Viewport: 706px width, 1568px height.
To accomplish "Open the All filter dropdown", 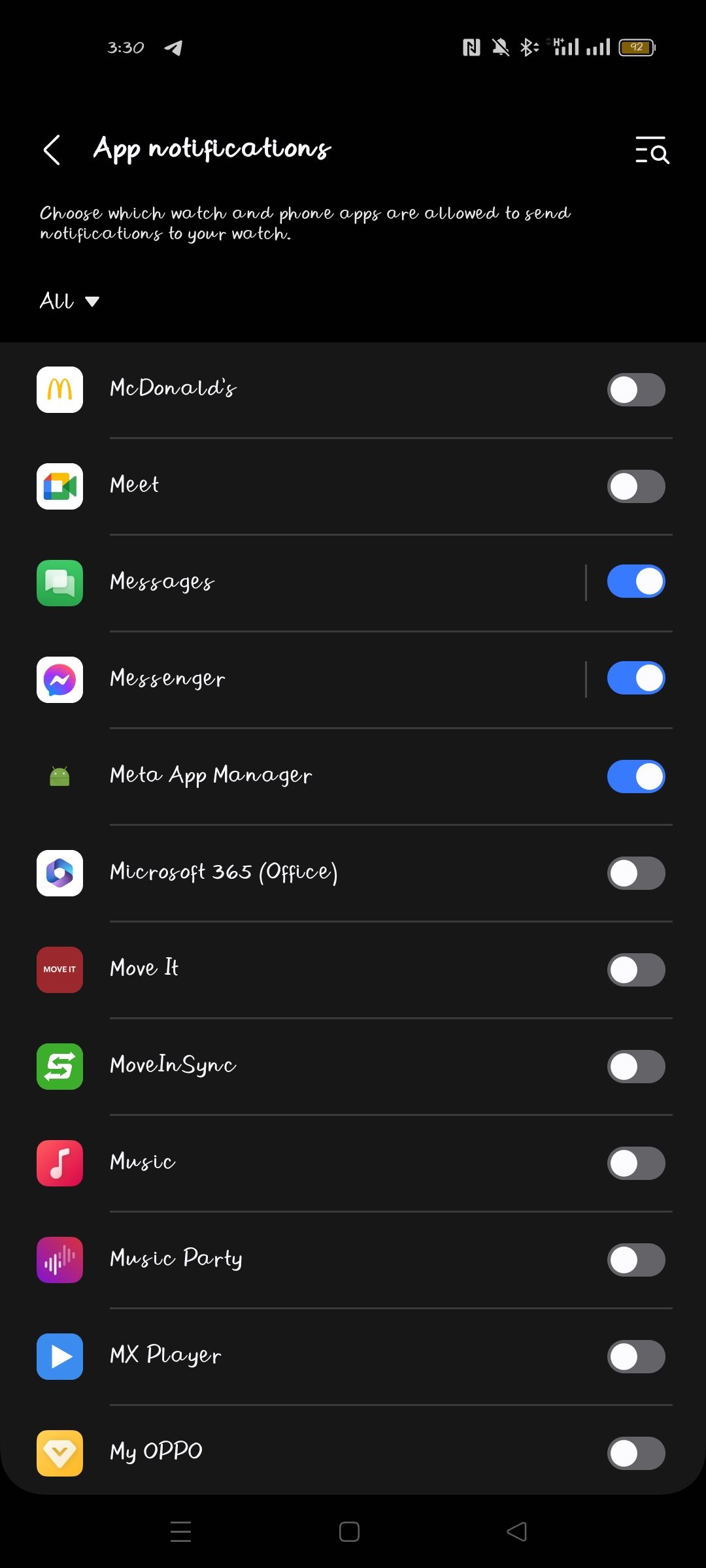I will 69,301.
